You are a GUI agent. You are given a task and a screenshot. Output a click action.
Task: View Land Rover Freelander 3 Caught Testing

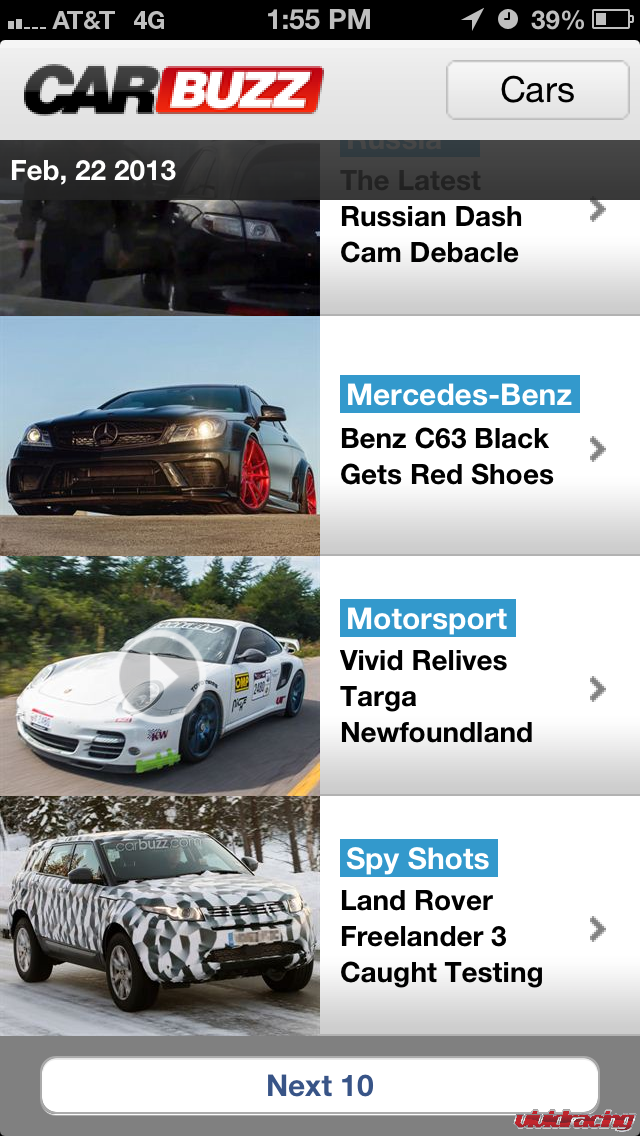click(x=441, y=936)
